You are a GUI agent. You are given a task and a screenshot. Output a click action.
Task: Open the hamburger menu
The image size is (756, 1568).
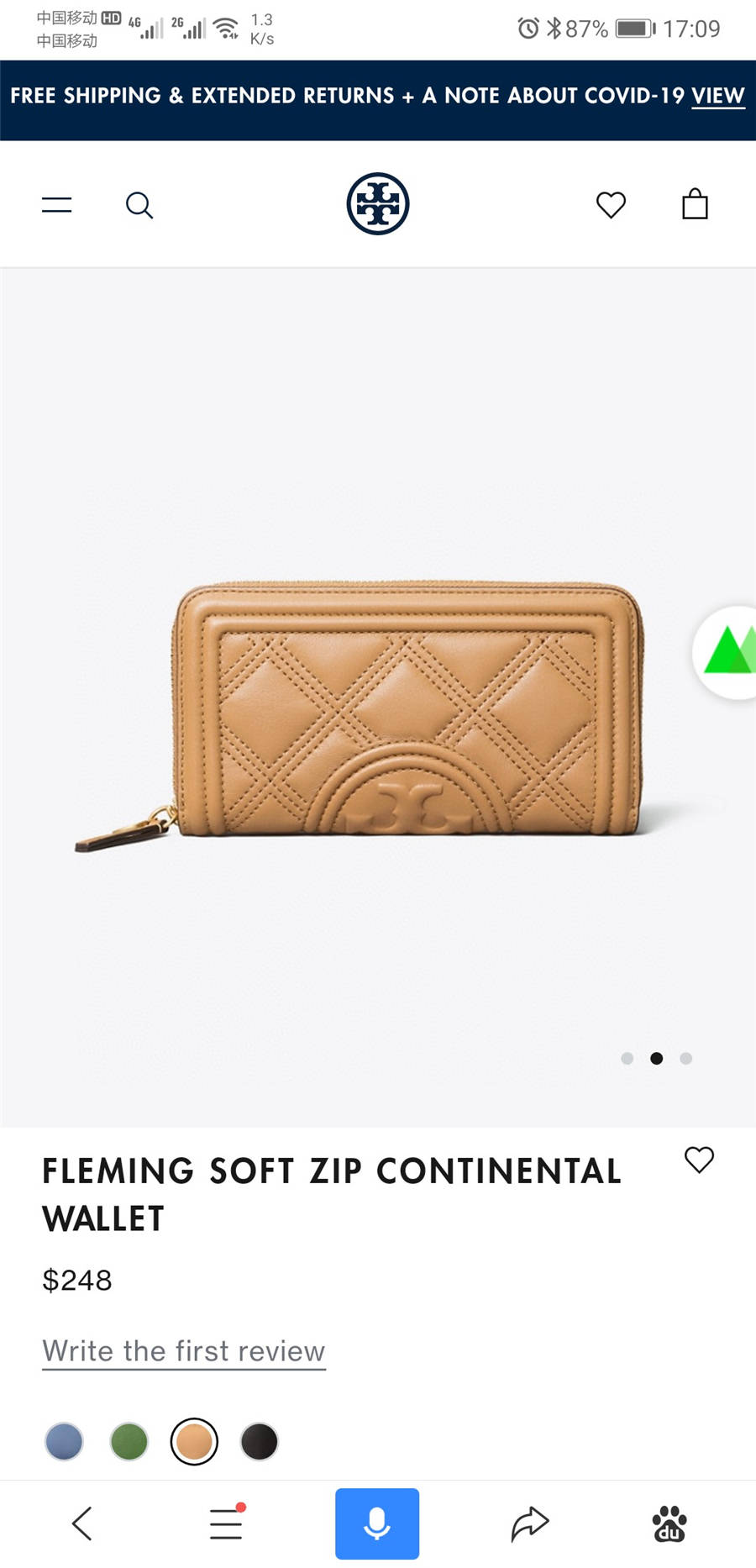(56, 204)
